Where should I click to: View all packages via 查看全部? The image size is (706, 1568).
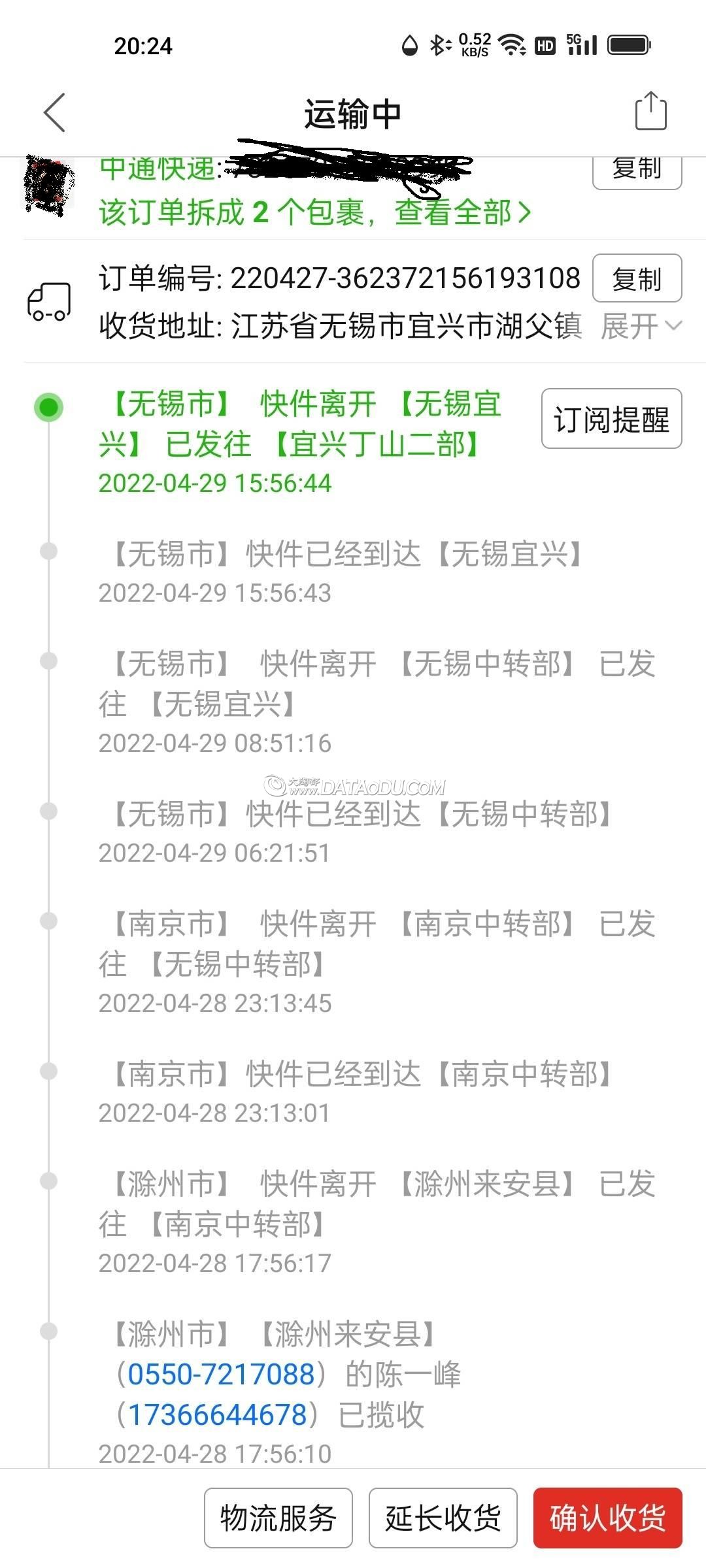pos(462,212)
